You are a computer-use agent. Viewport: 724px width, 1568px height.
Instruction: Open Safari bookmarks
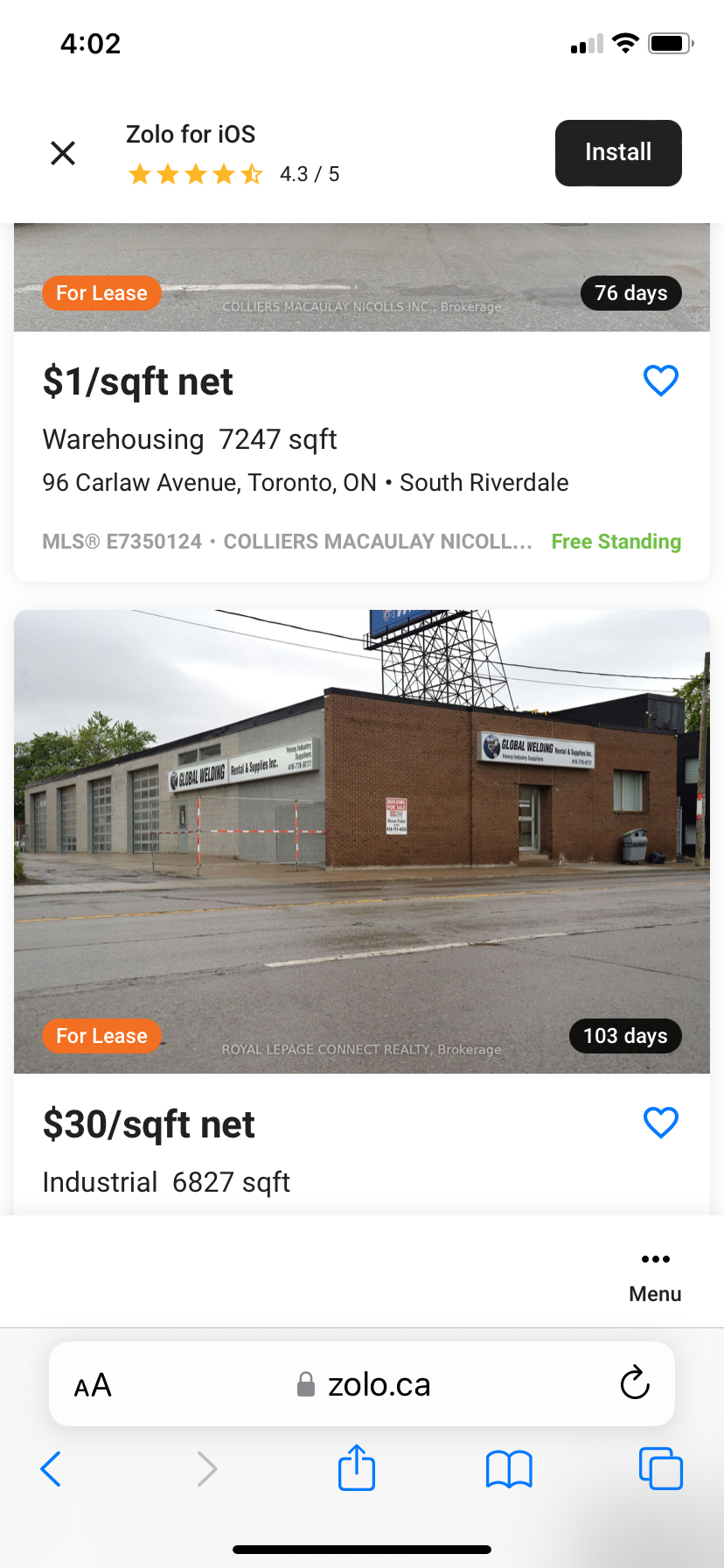coord(509,1468)
